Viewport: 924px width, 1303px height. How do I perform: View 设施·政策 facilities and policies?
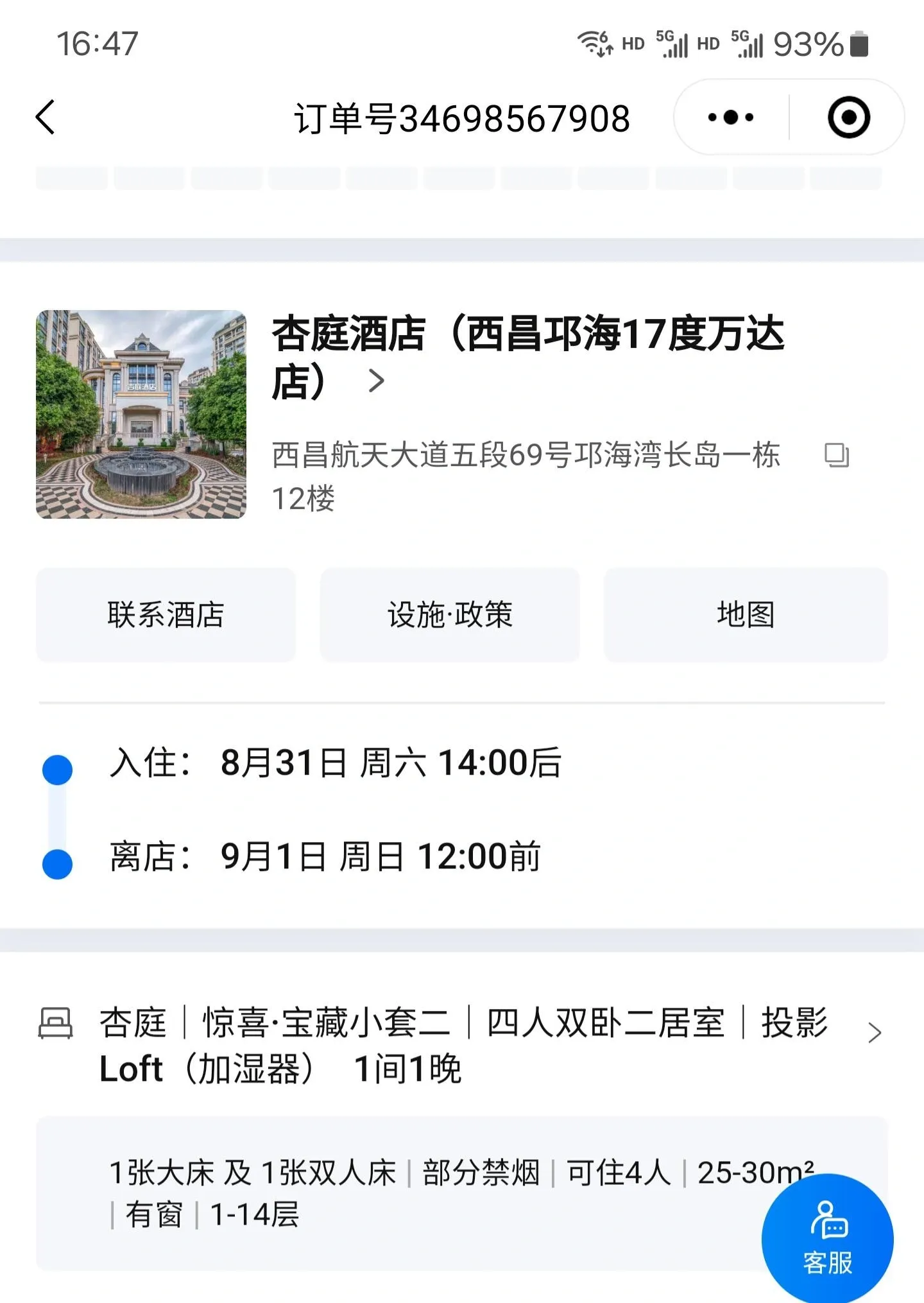coord(450,615)
